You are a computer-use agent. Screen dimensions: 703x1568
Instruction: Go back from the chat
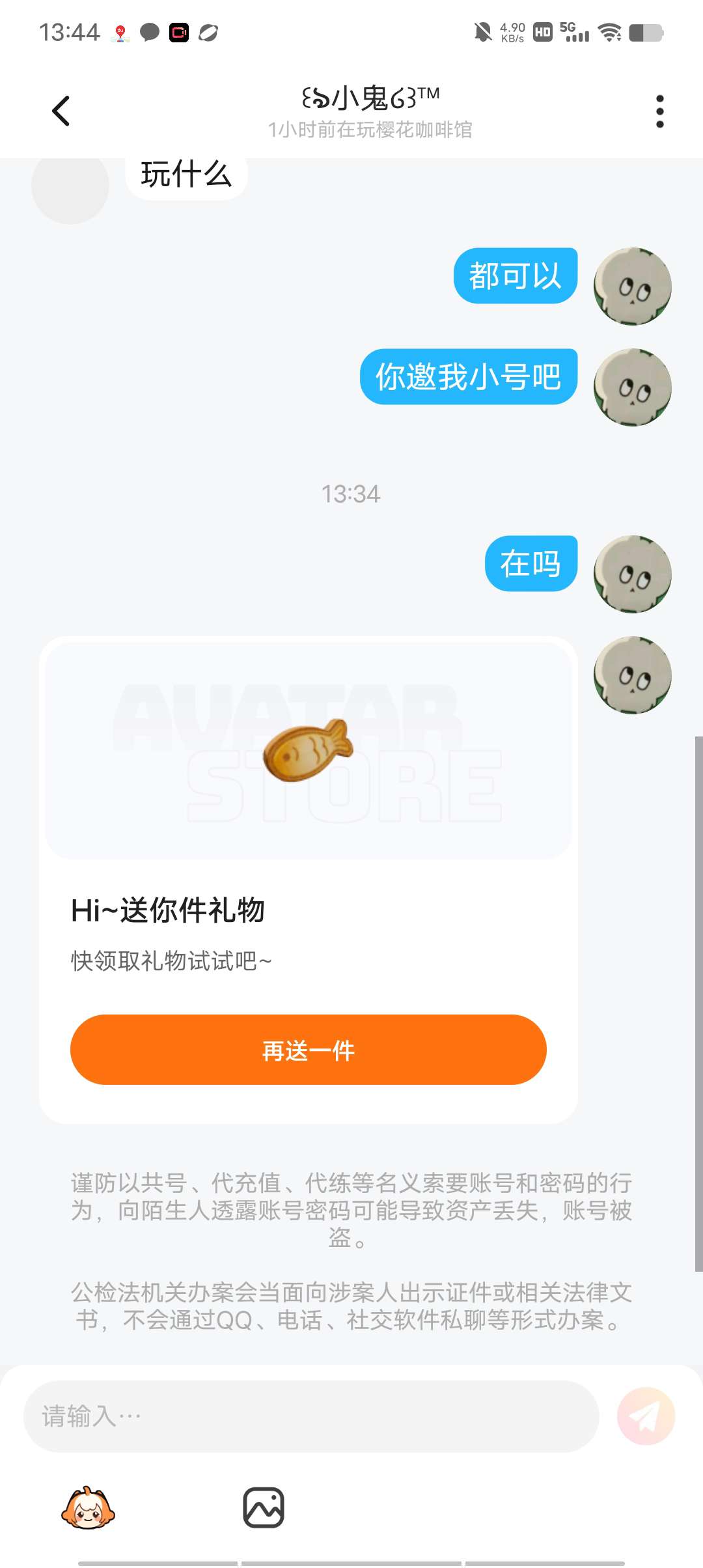[61, 111]
